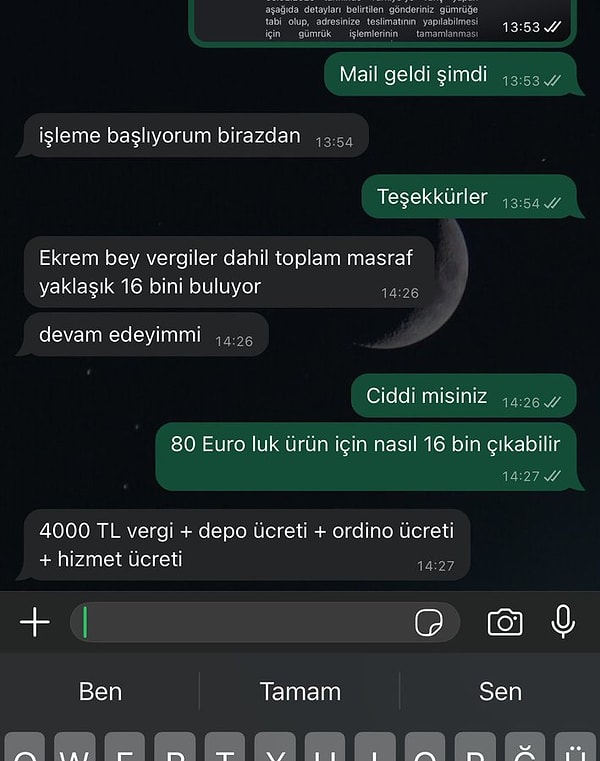Open the sticker picker icon
This screenshot has width=600, height=761.
pyautogui.click(x=429, y=622)
